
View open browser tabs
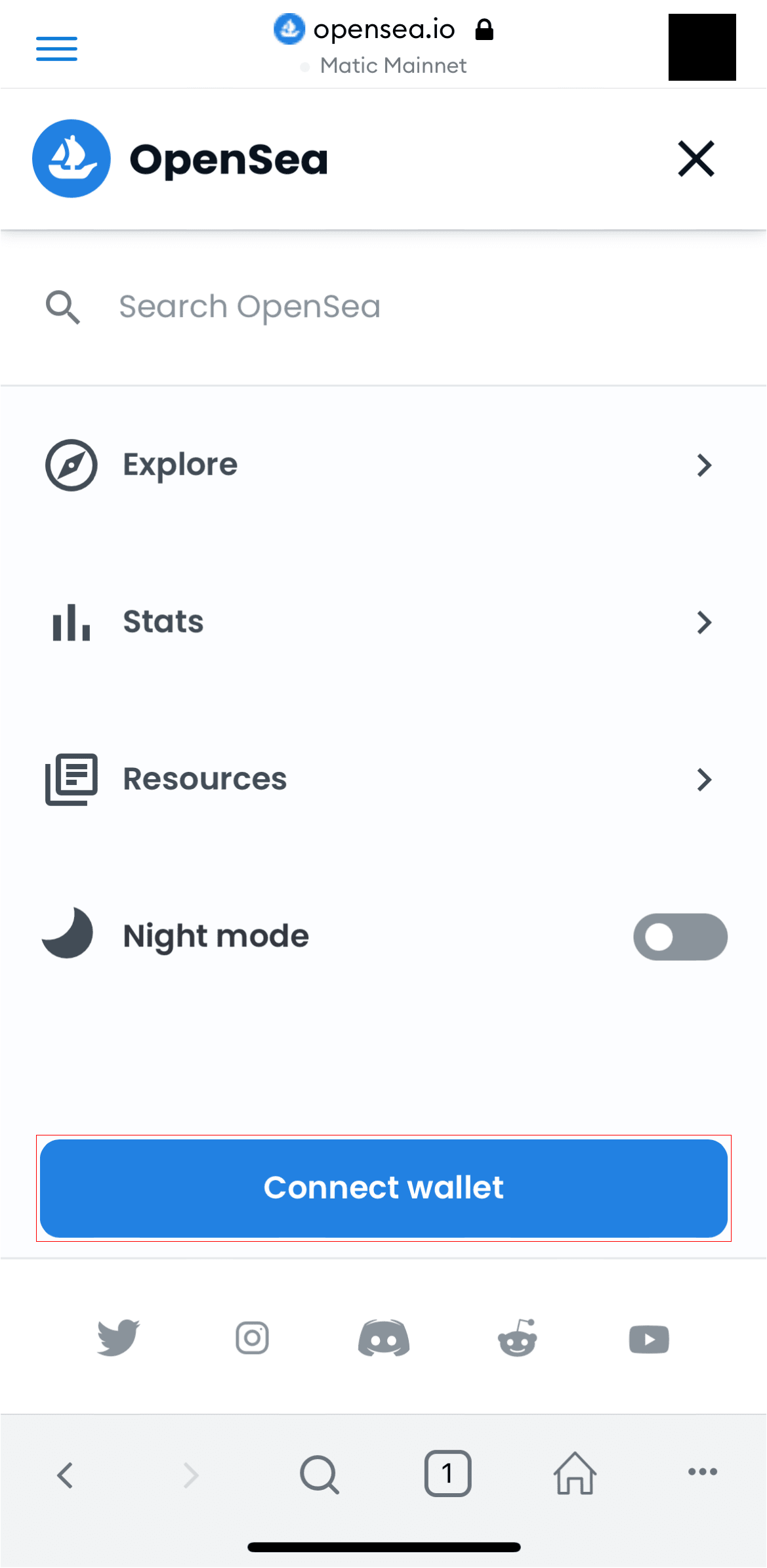(x=448, y=1473)
